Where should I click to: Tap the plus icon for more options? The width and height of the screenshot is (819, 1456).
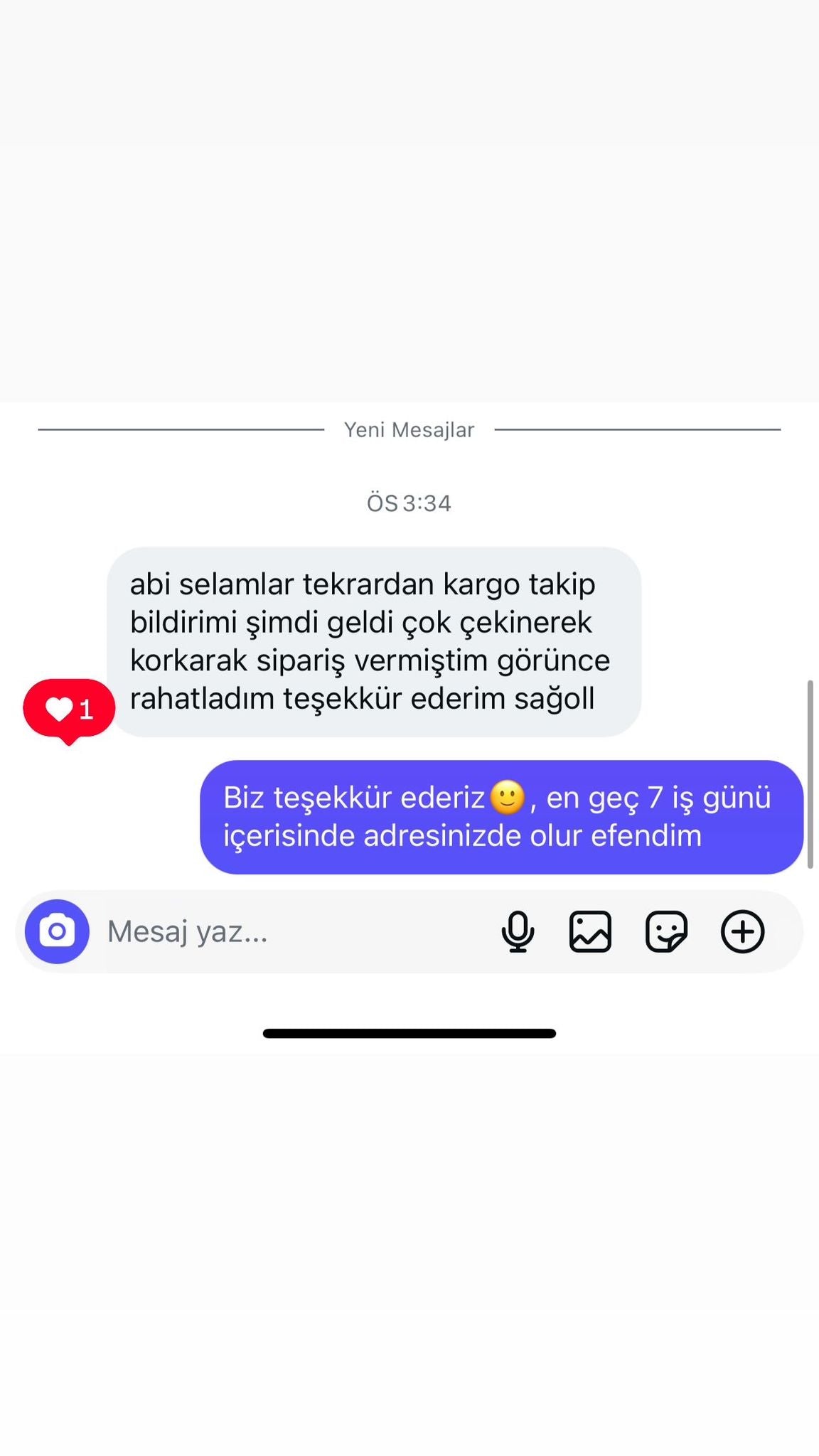742,931
